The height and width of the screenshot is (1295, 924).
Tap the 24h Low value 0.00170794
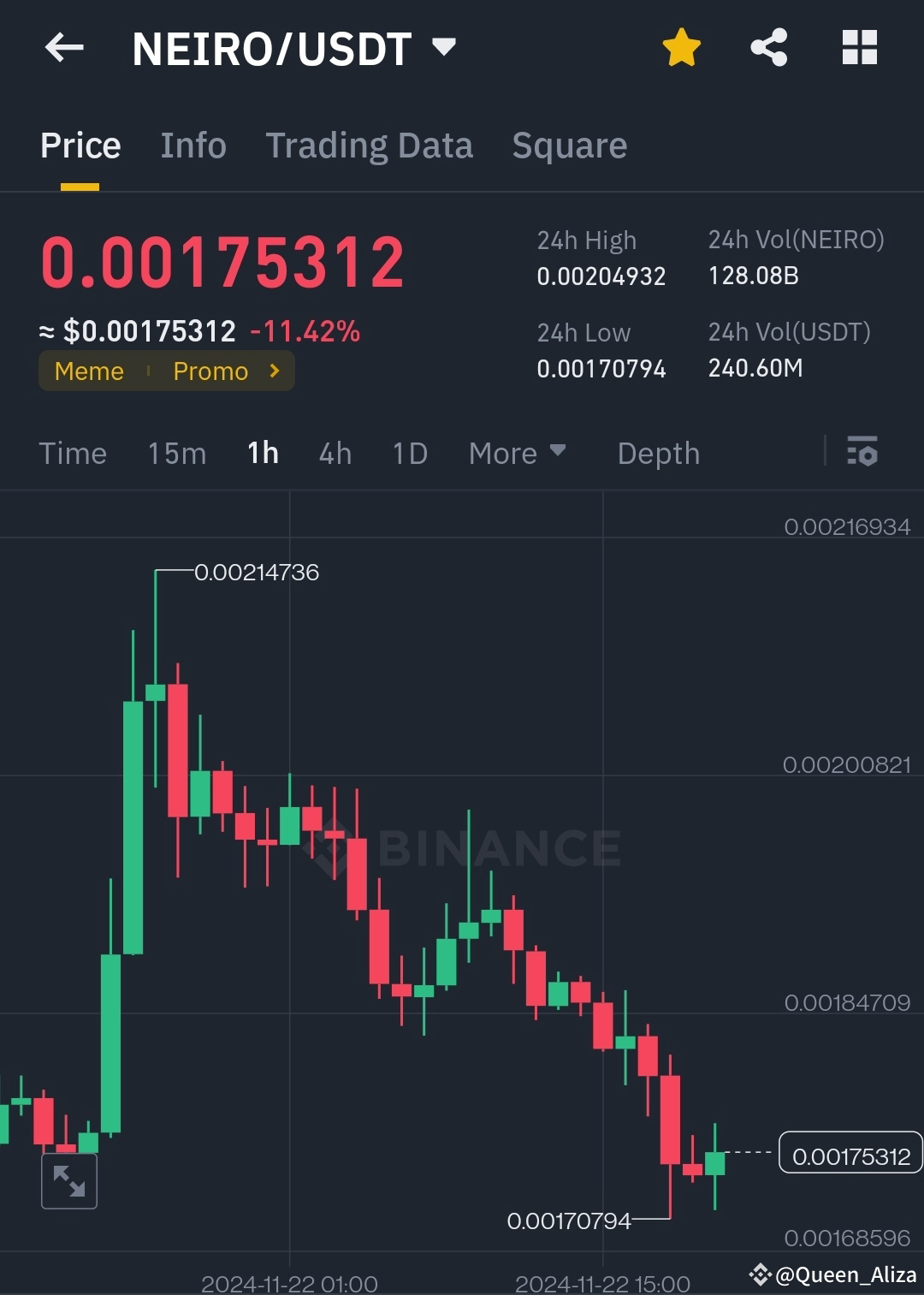coord(601,369)
